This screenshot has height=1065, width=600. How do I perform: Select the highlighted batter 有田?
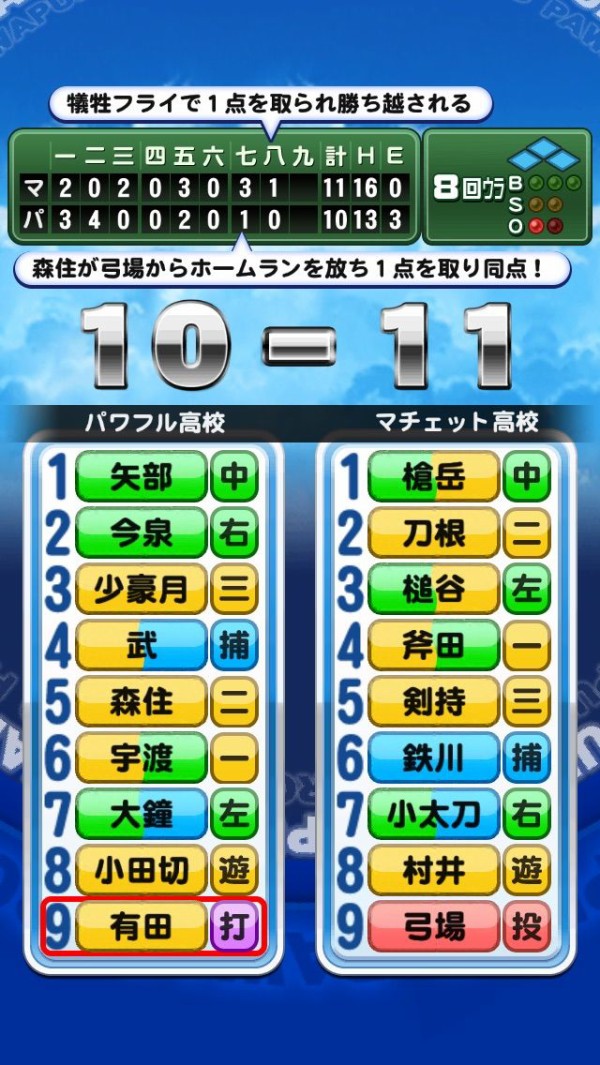[142, 926]
